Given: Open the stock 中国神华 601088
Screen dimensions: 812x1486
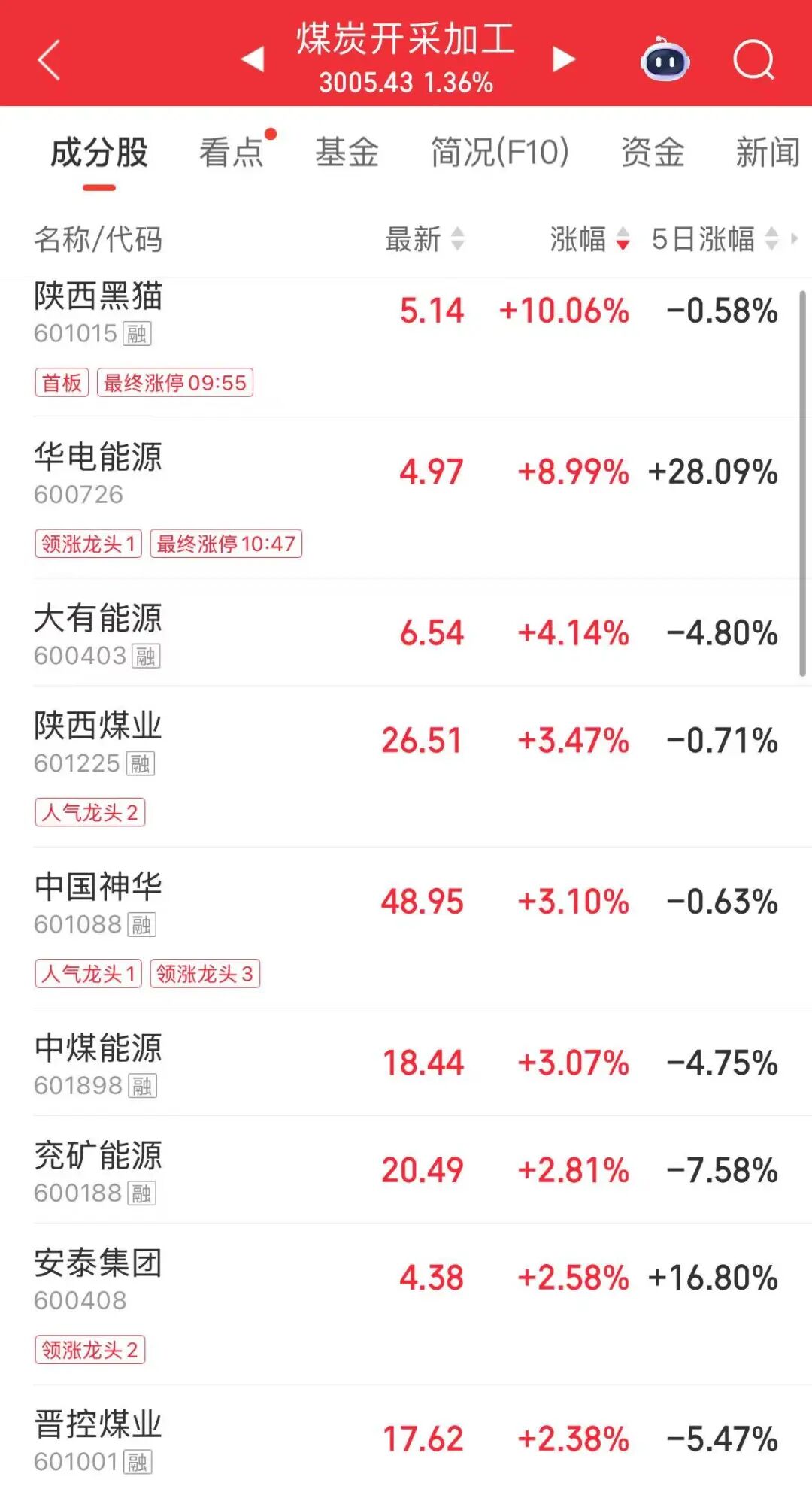Looking at the screenshot, I should [x=98, y=902].
